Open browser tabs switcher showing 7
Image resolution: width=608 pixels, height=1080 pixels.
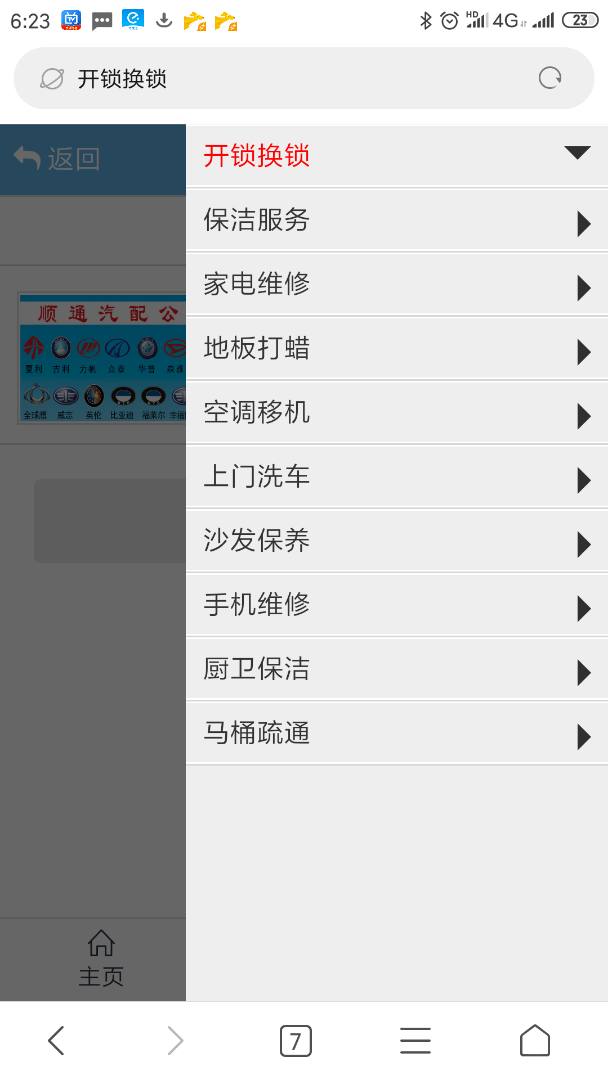[295, 1041]
